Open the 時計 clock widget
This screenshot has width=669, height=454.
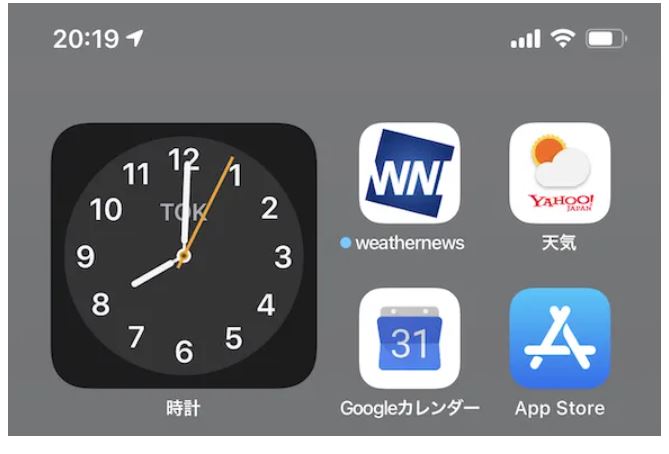point(184,256)
